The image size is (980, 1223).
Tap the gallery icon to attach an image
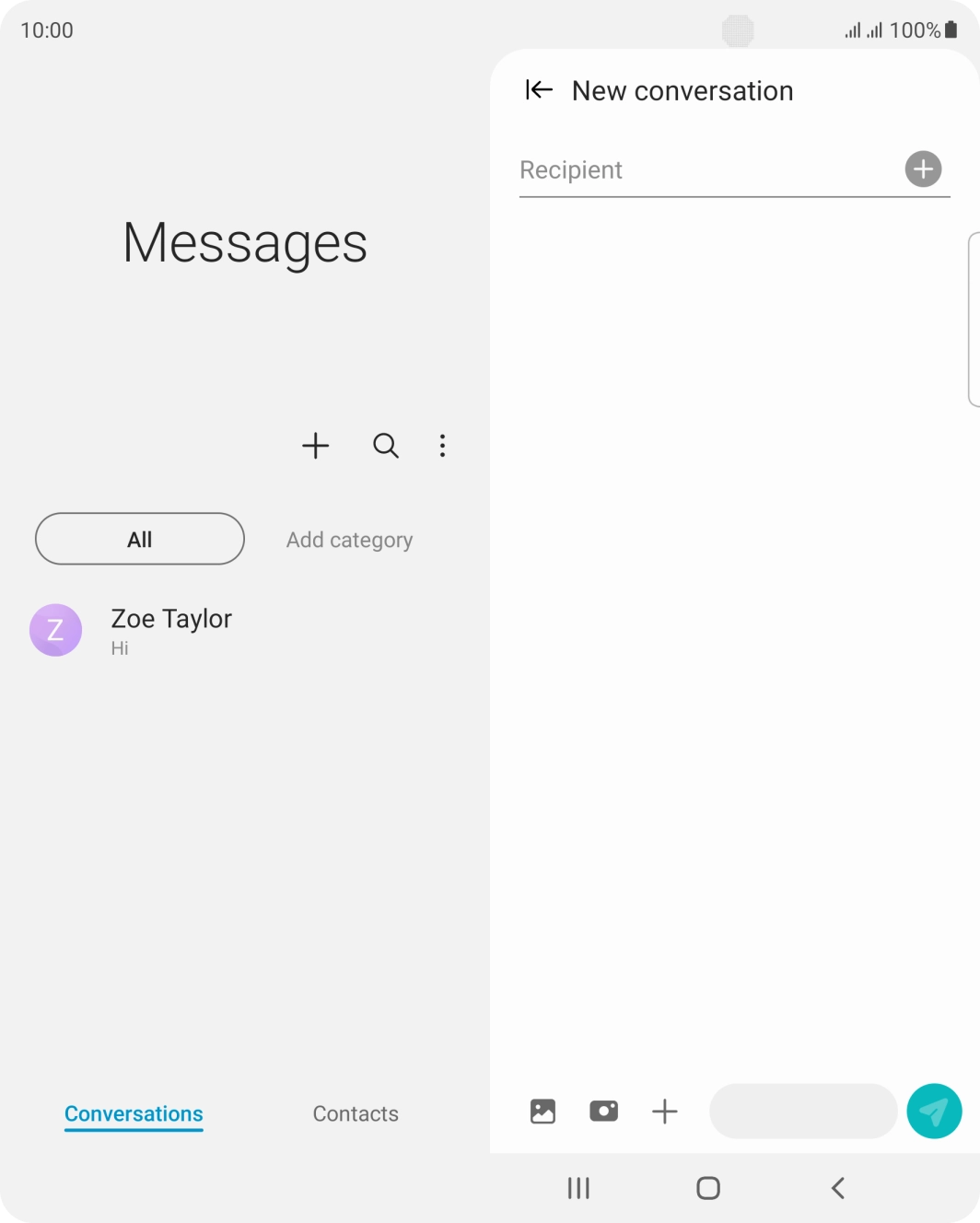(x=542, y=1112)
